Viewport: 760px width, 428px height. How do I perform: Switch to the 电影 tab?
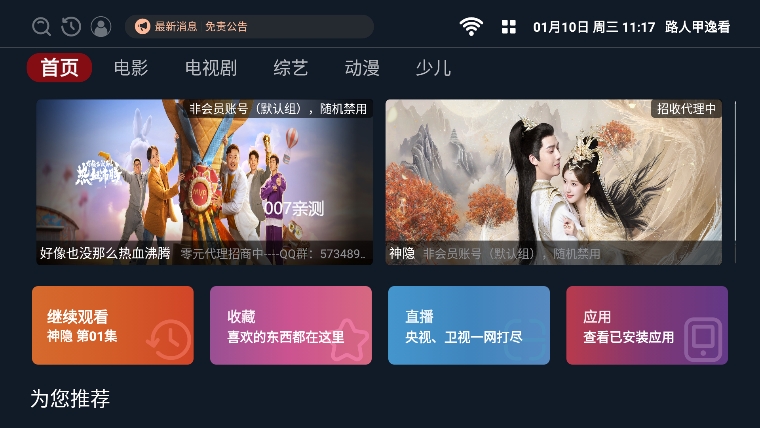[x=131, y=68]
